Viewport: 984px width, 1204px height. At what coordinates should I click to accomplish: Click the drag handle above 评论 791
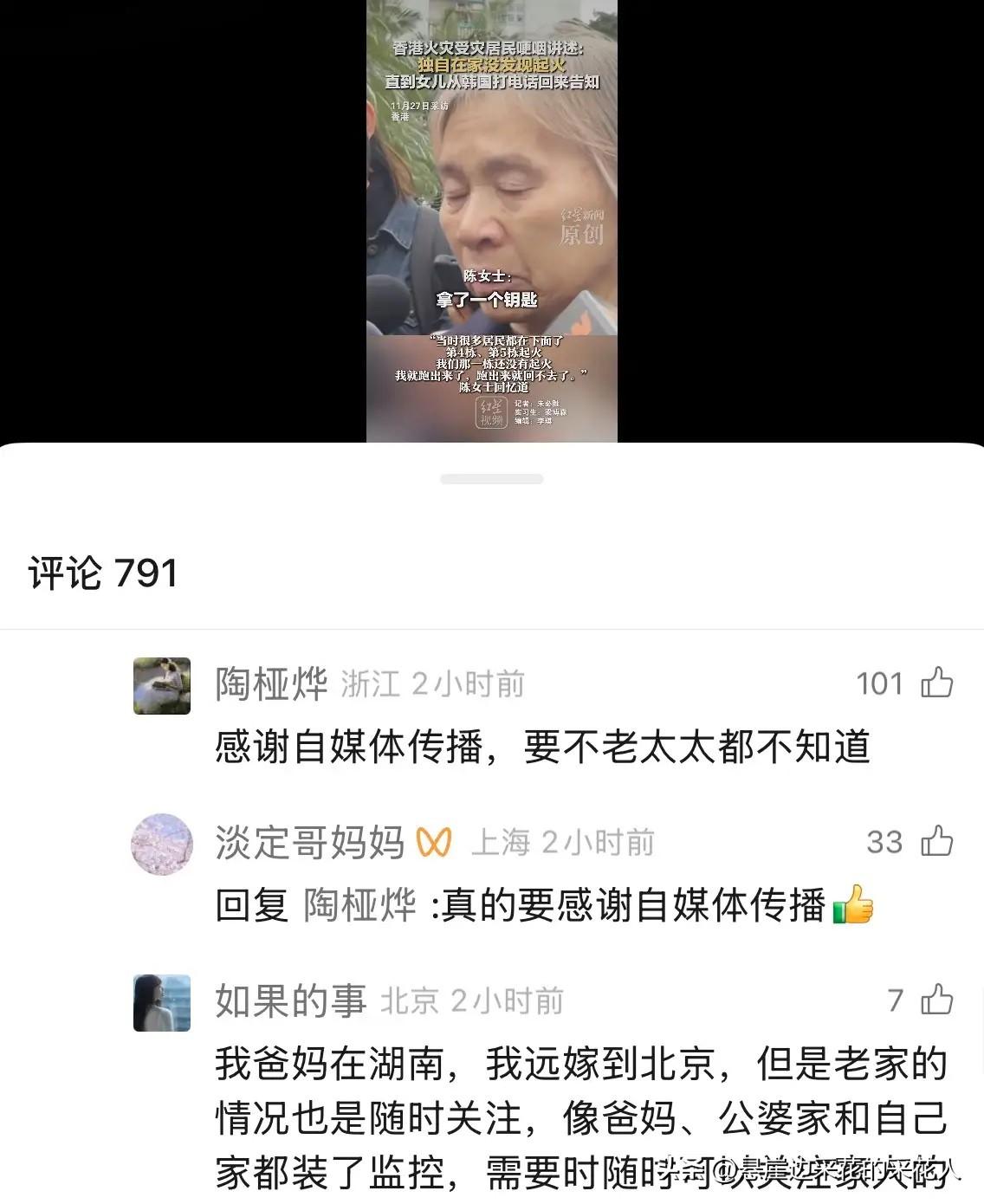point(490,478)
